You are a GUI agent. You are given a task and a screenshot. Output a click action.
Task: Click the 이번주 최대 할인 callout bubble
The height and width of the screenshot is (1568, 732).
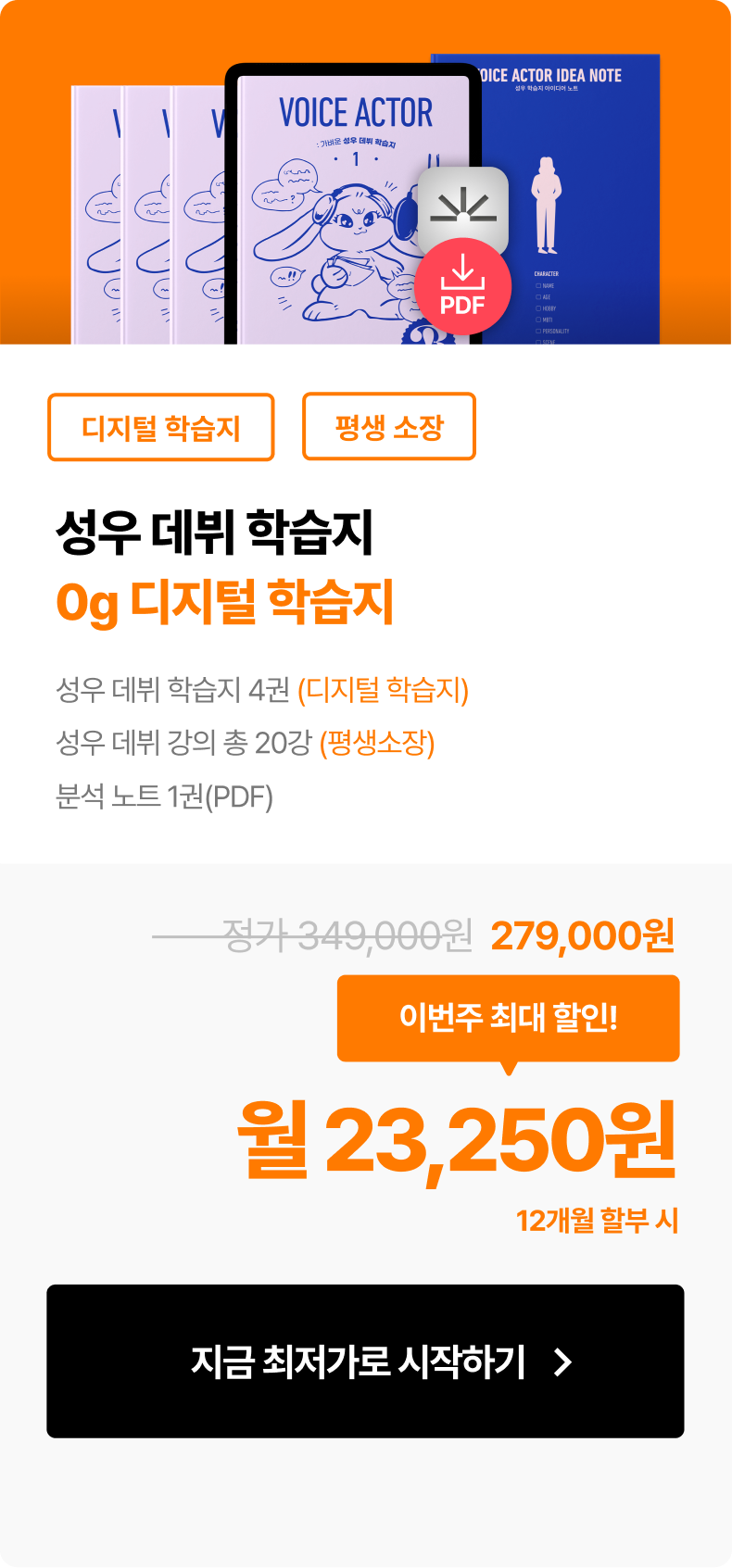click(x=508, y=1018)
